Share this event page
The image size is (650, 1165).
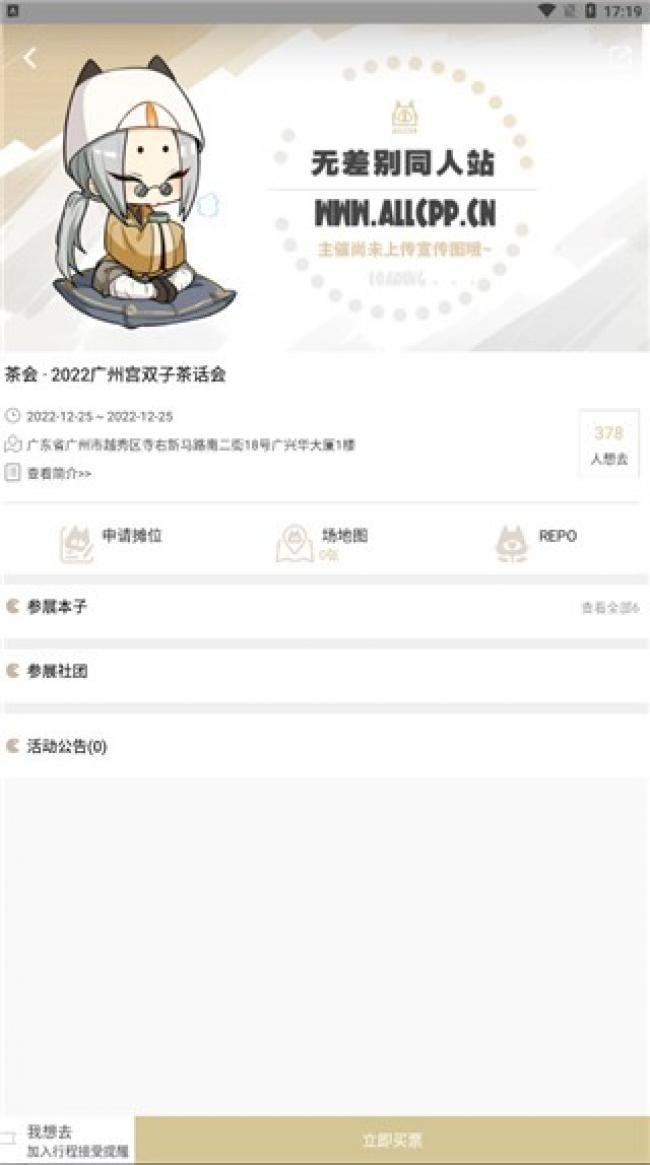click(621, 57)
